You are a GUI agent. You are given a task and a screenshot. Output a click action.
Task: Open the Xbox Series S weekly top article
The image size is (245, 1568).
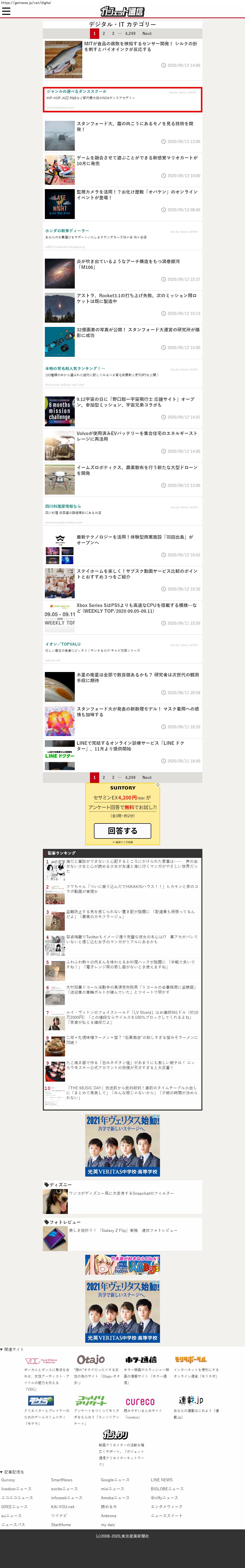click(137, 608)
